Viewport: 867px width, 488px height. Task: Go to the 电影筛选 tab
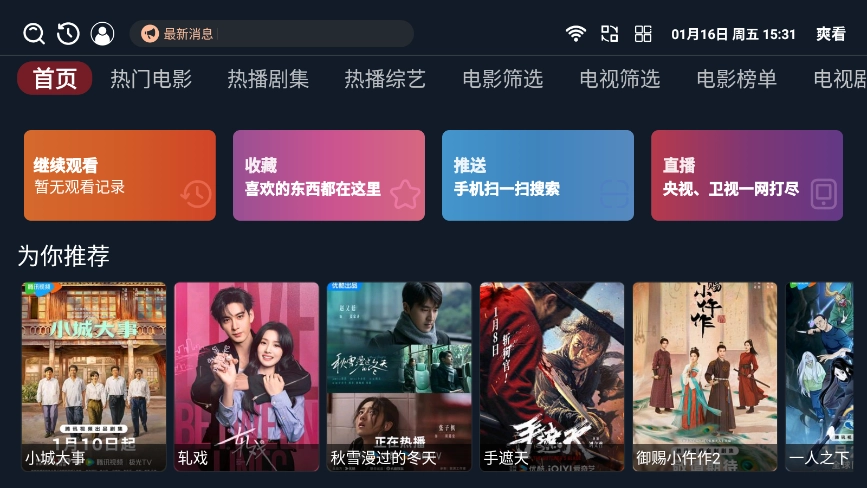tap(502, 79)
